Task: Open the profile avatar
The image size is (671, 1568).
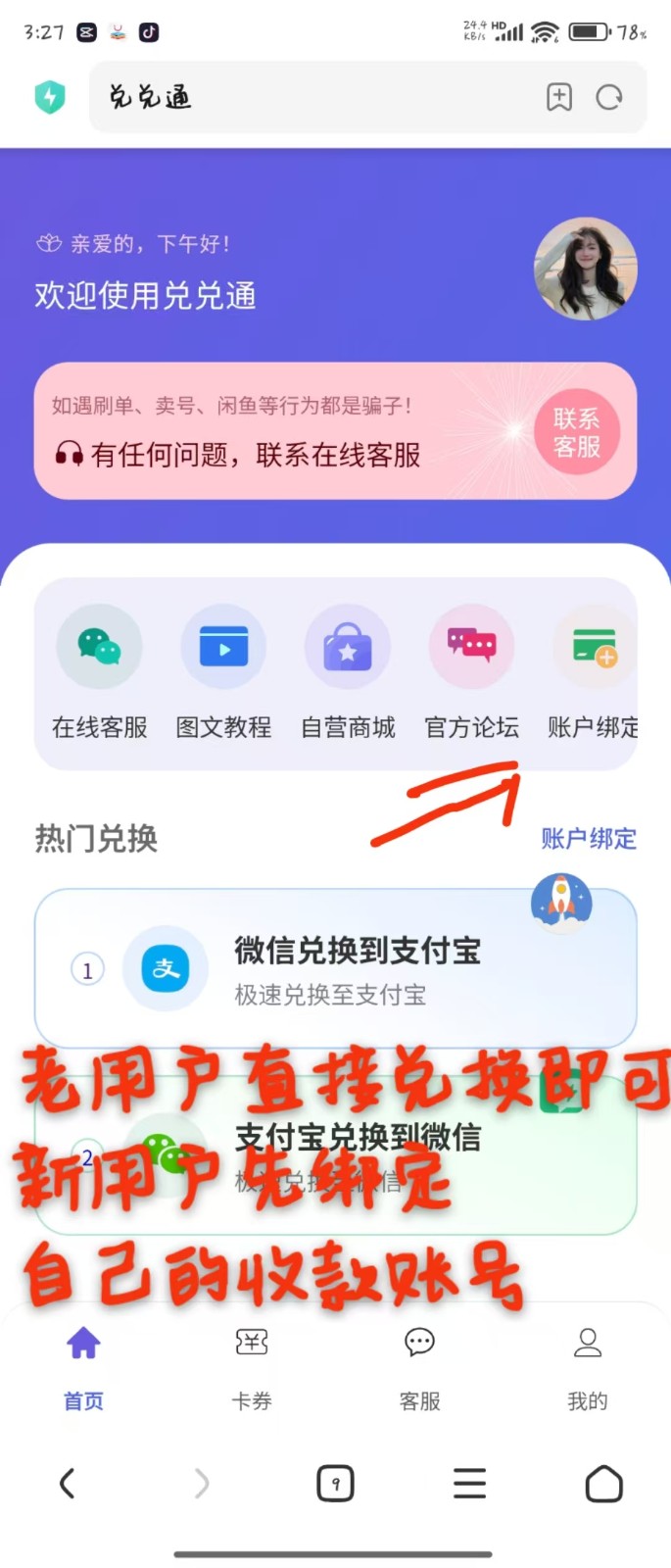Action: click(x=585, y=269)
